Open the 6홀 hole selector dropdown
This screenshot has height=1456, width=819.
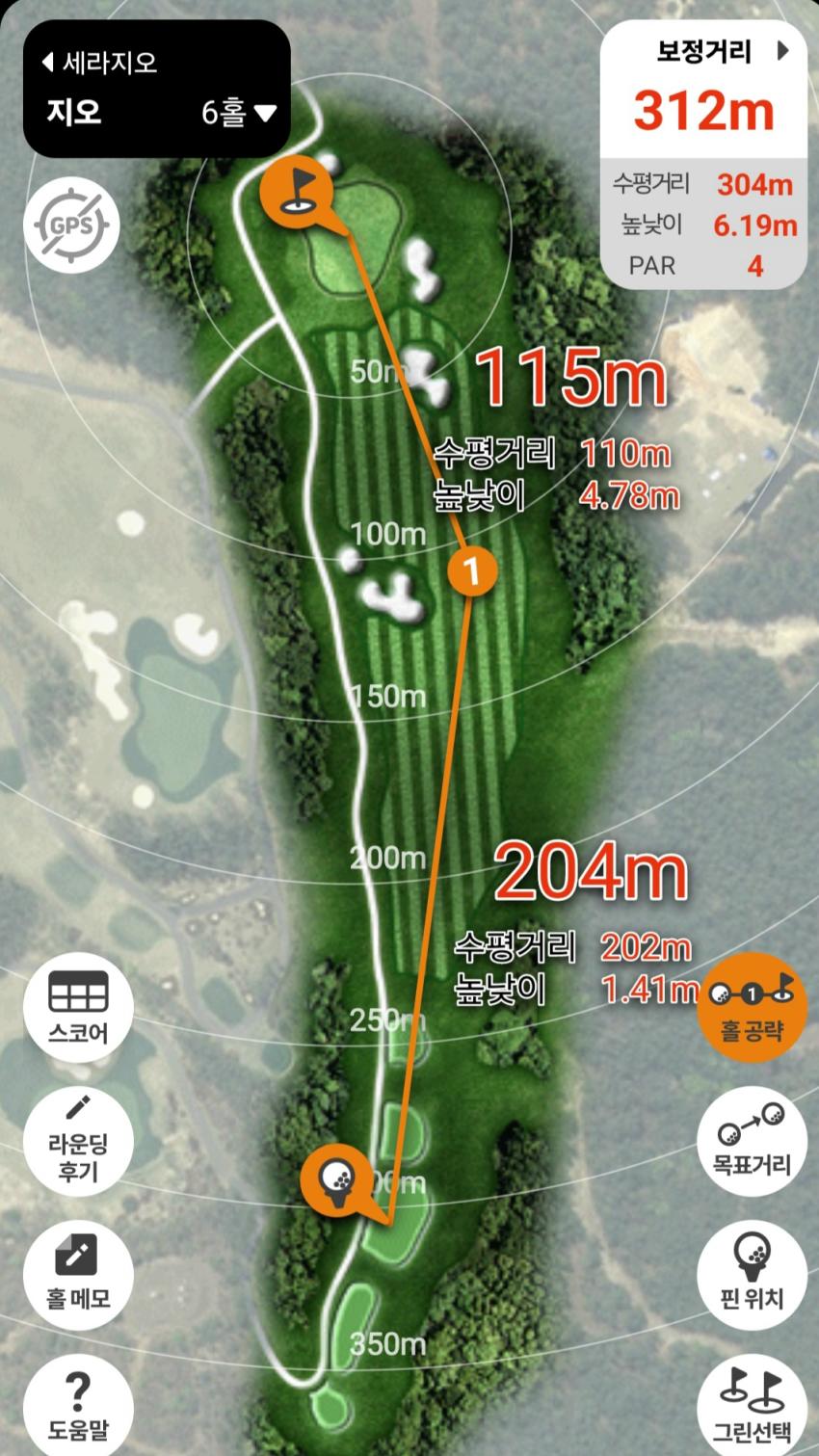238,113
